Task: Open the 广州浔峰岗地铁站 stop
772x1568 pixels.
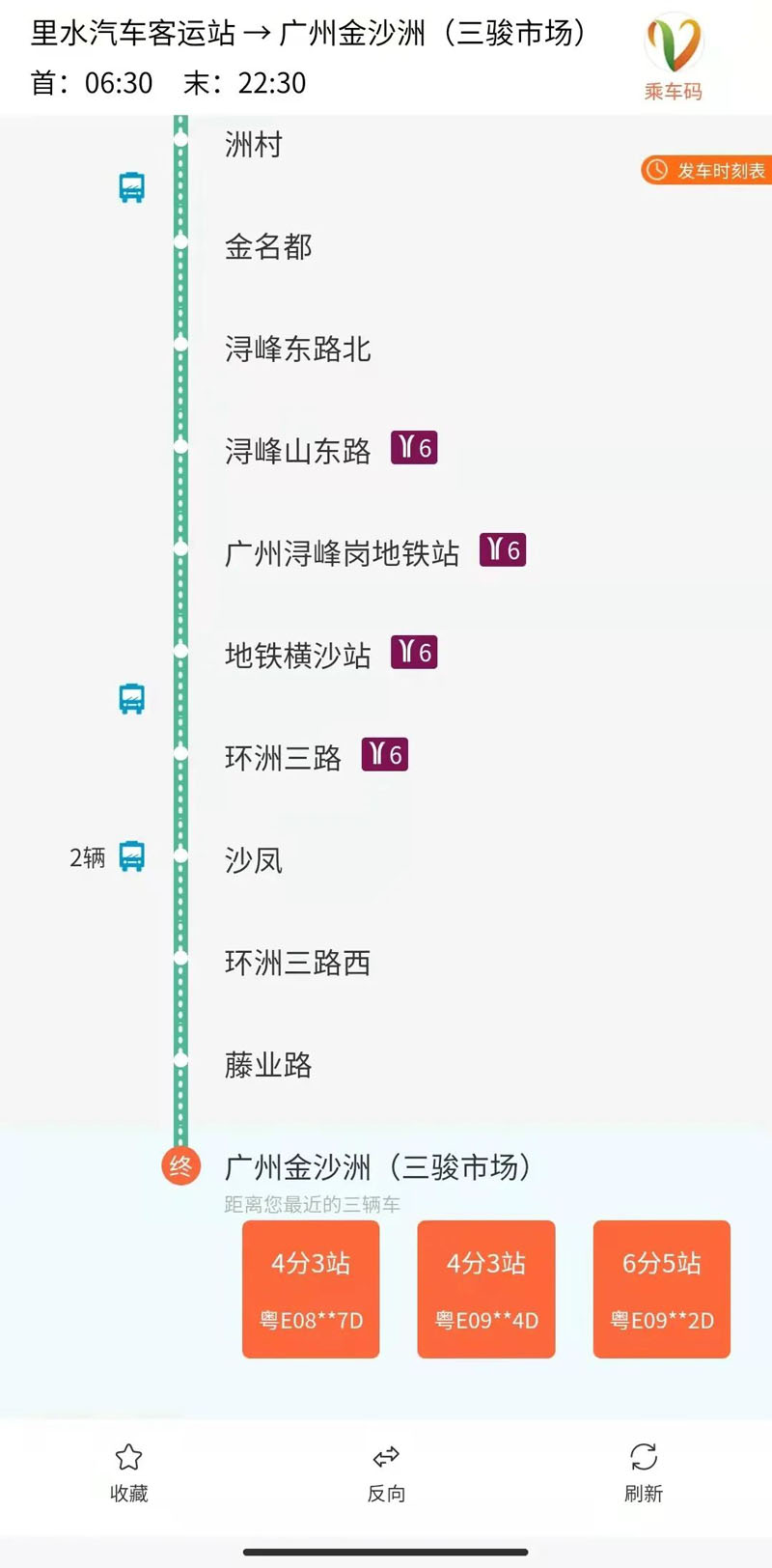Action: click(x=343, y=553)
